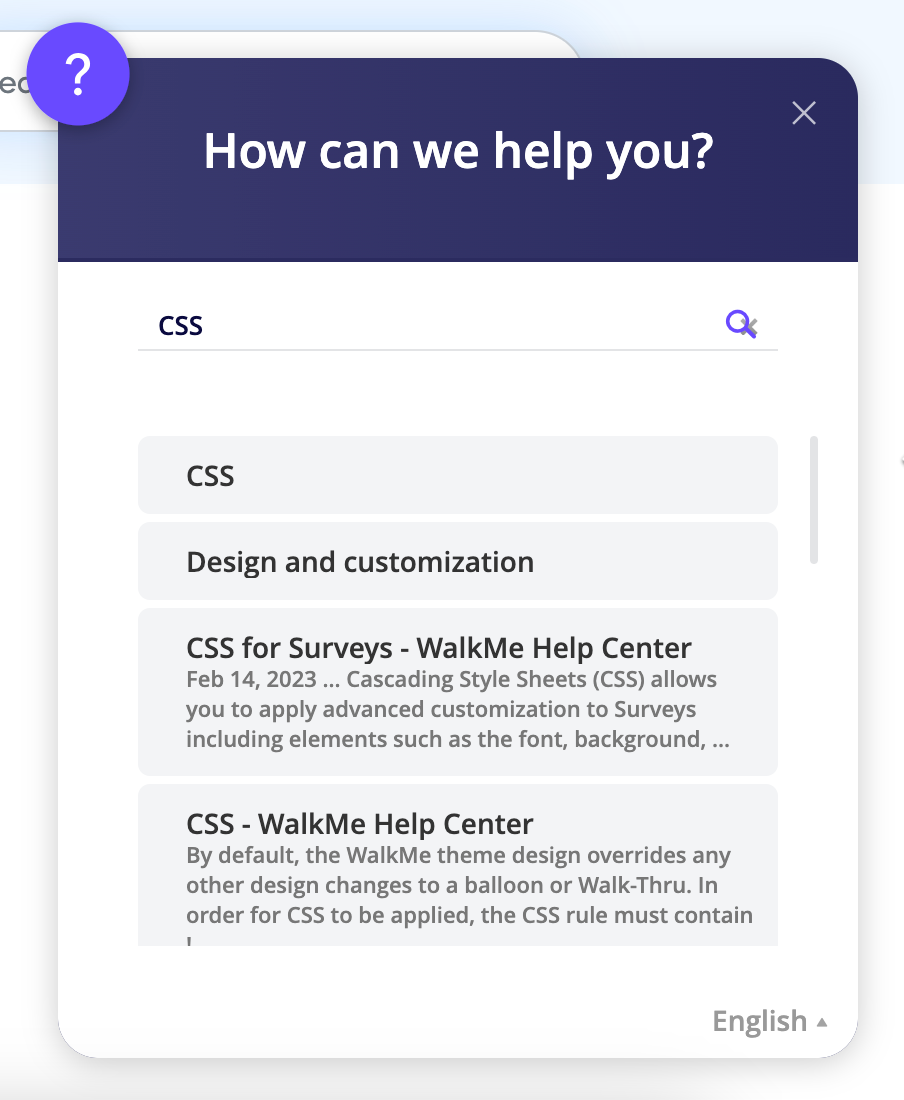Click the search input containing CSS
The image size is (904, 1100).
click(400, 325)
